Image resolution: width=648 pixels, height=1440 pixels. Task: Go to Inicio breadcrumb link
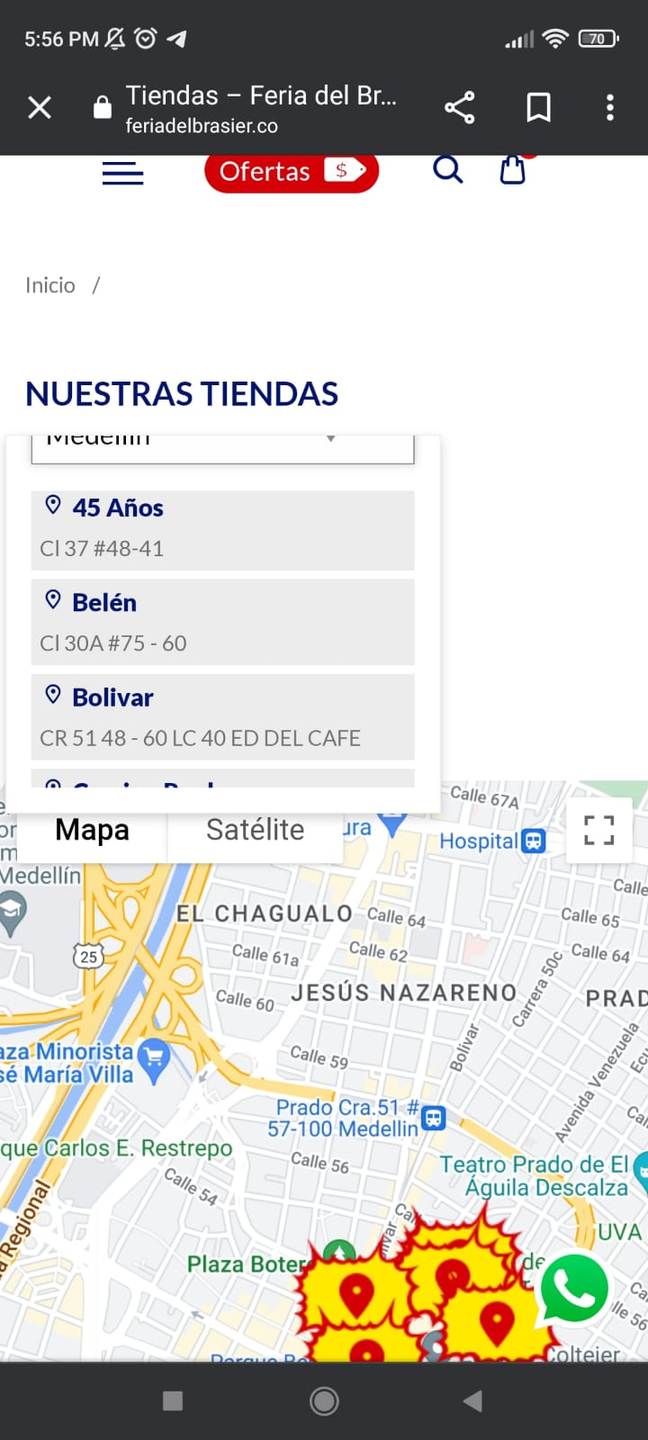pos(50,285)
